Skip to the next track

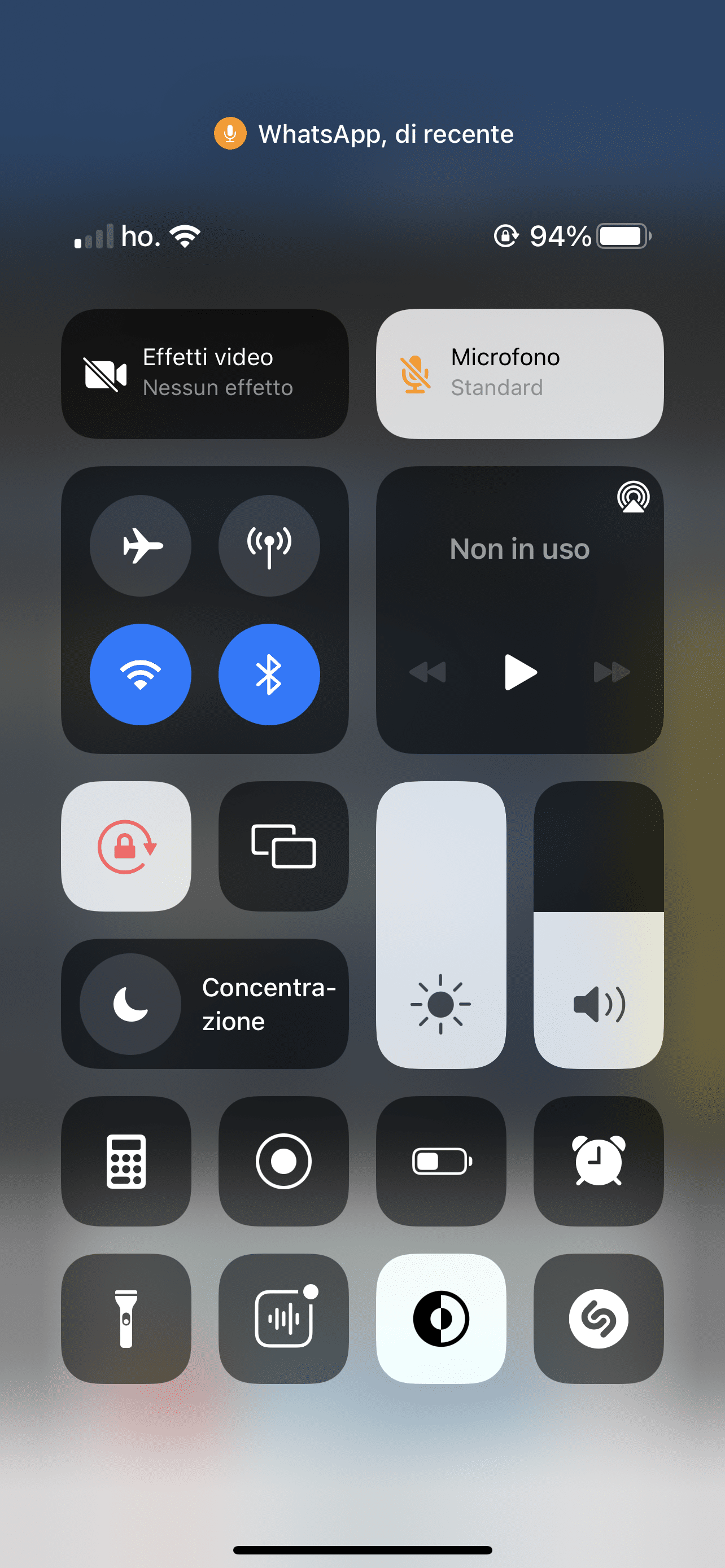(612, 672)
